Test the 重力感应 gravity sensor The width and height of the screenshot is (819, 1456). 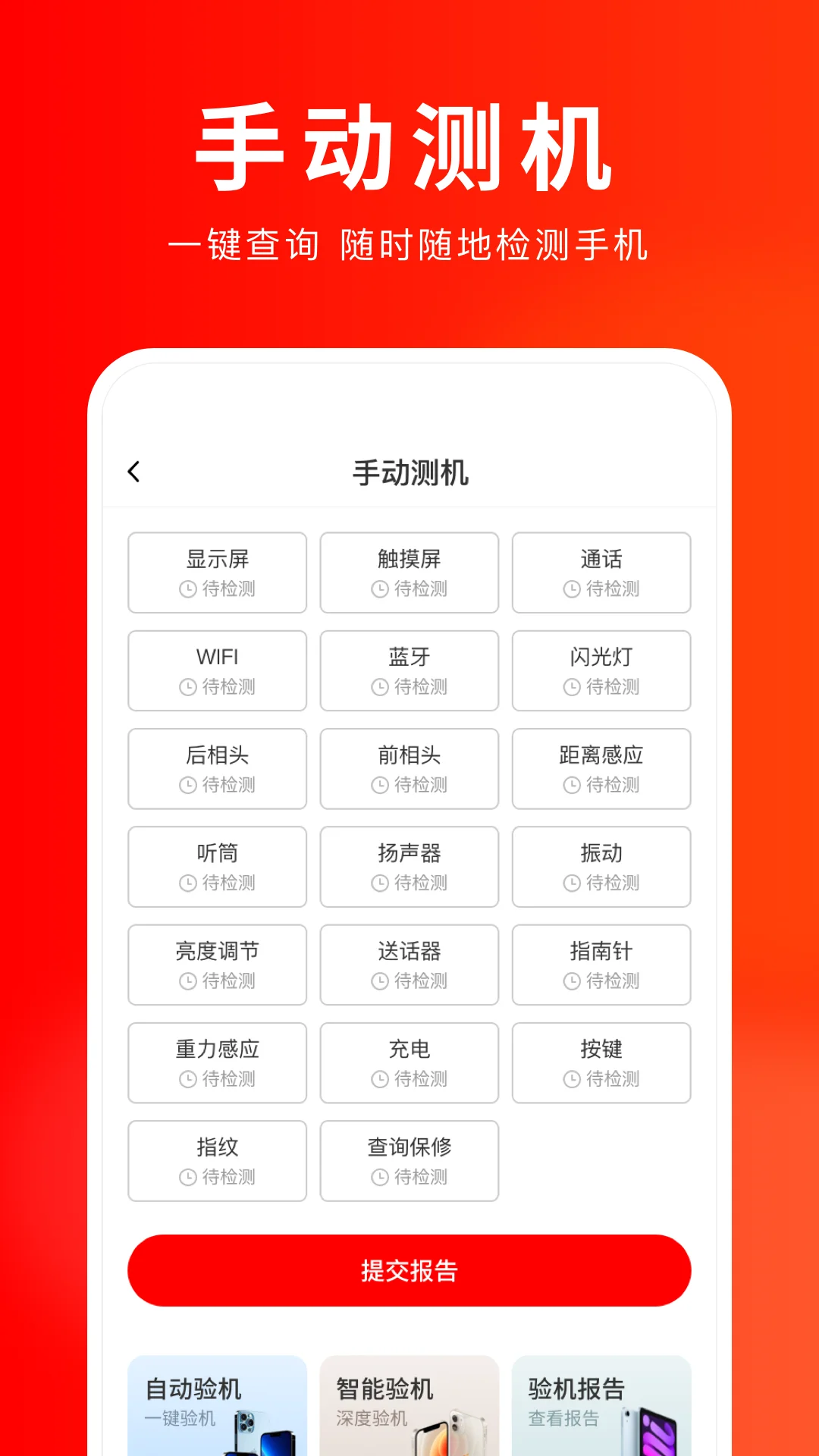click(x=217, y=1062)
